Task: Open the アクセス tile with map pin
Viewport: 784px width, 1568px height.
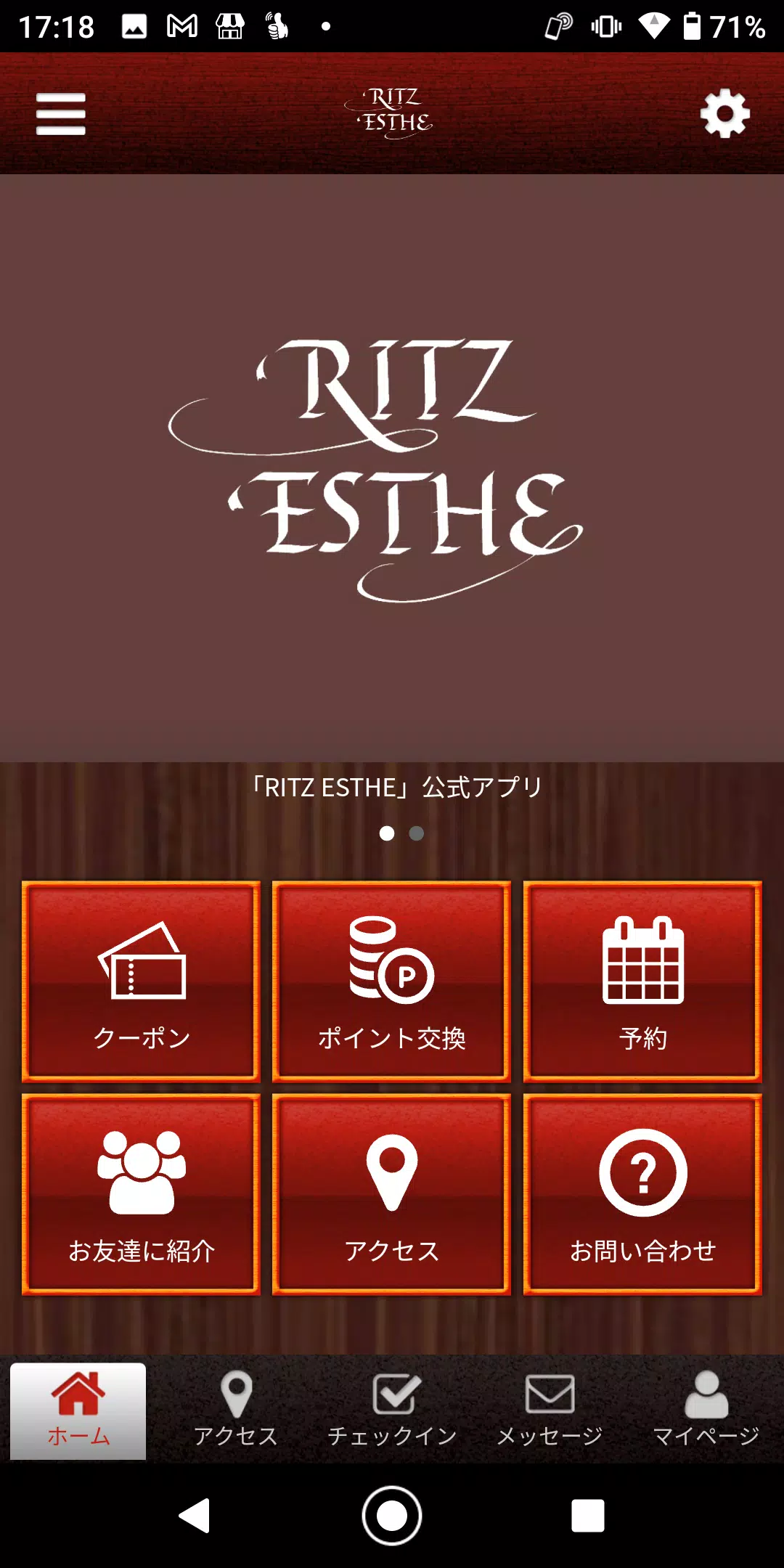Action: coord(392,1194)
